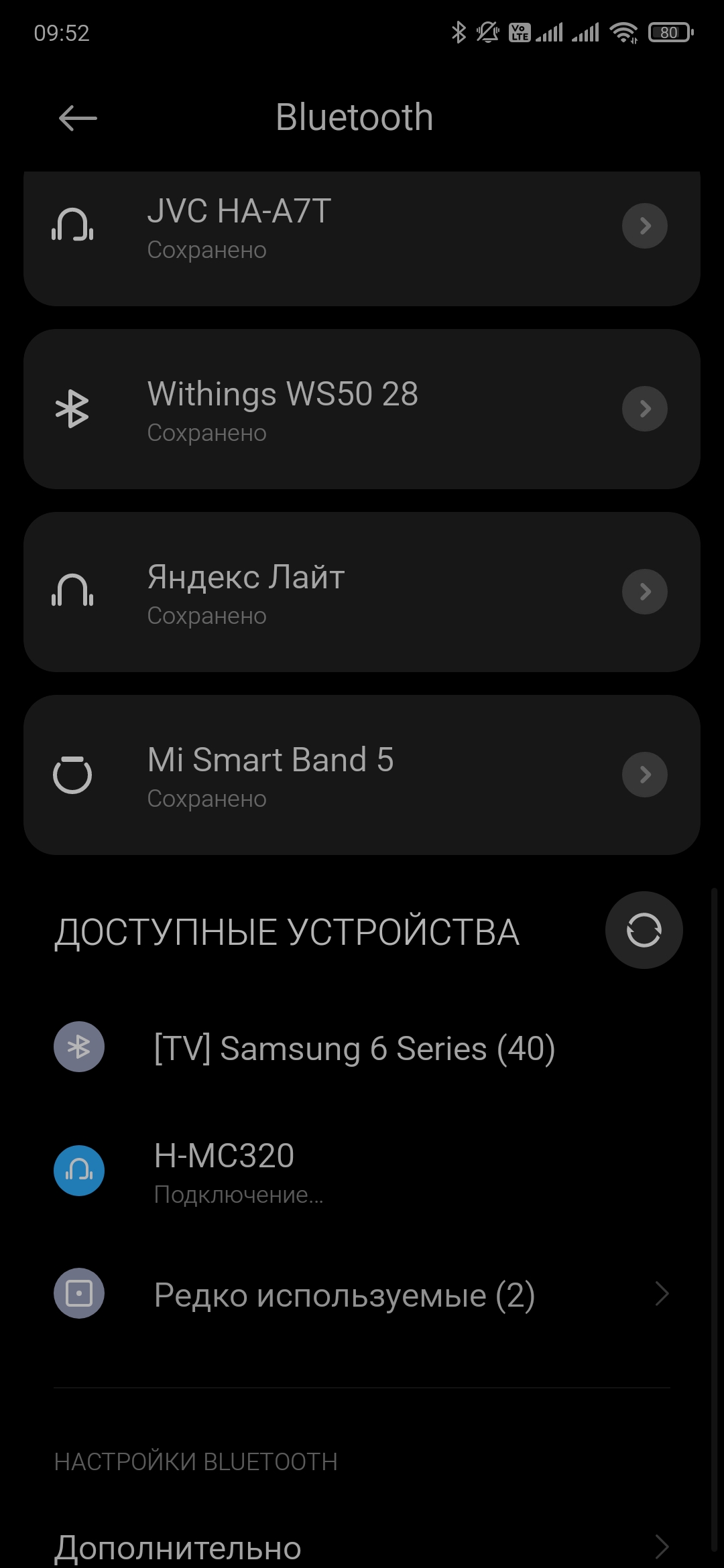Refresh the available devices list

coord(644,930)
